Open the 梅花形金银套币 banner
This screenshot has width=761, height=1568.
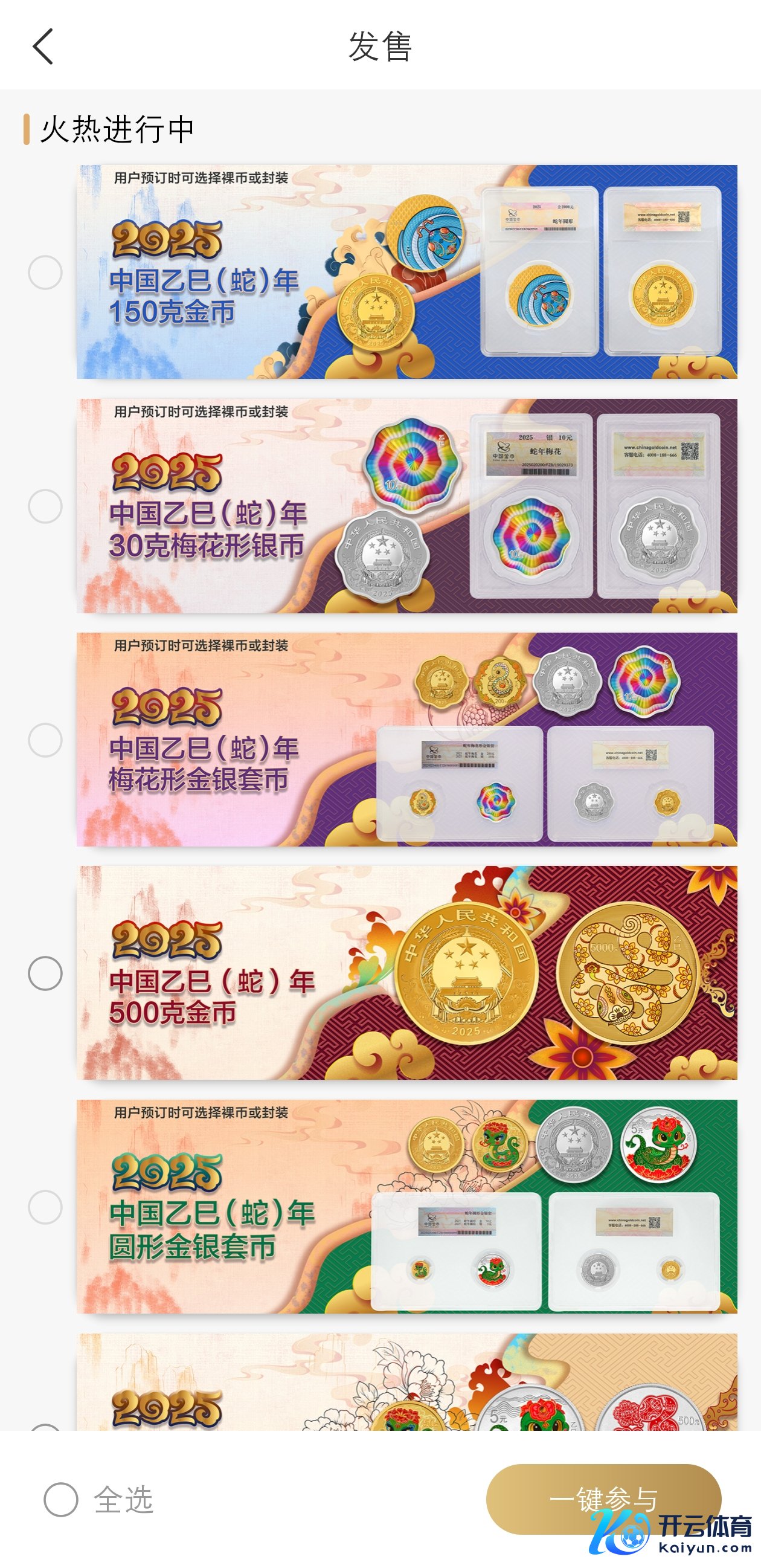(406, 740)
